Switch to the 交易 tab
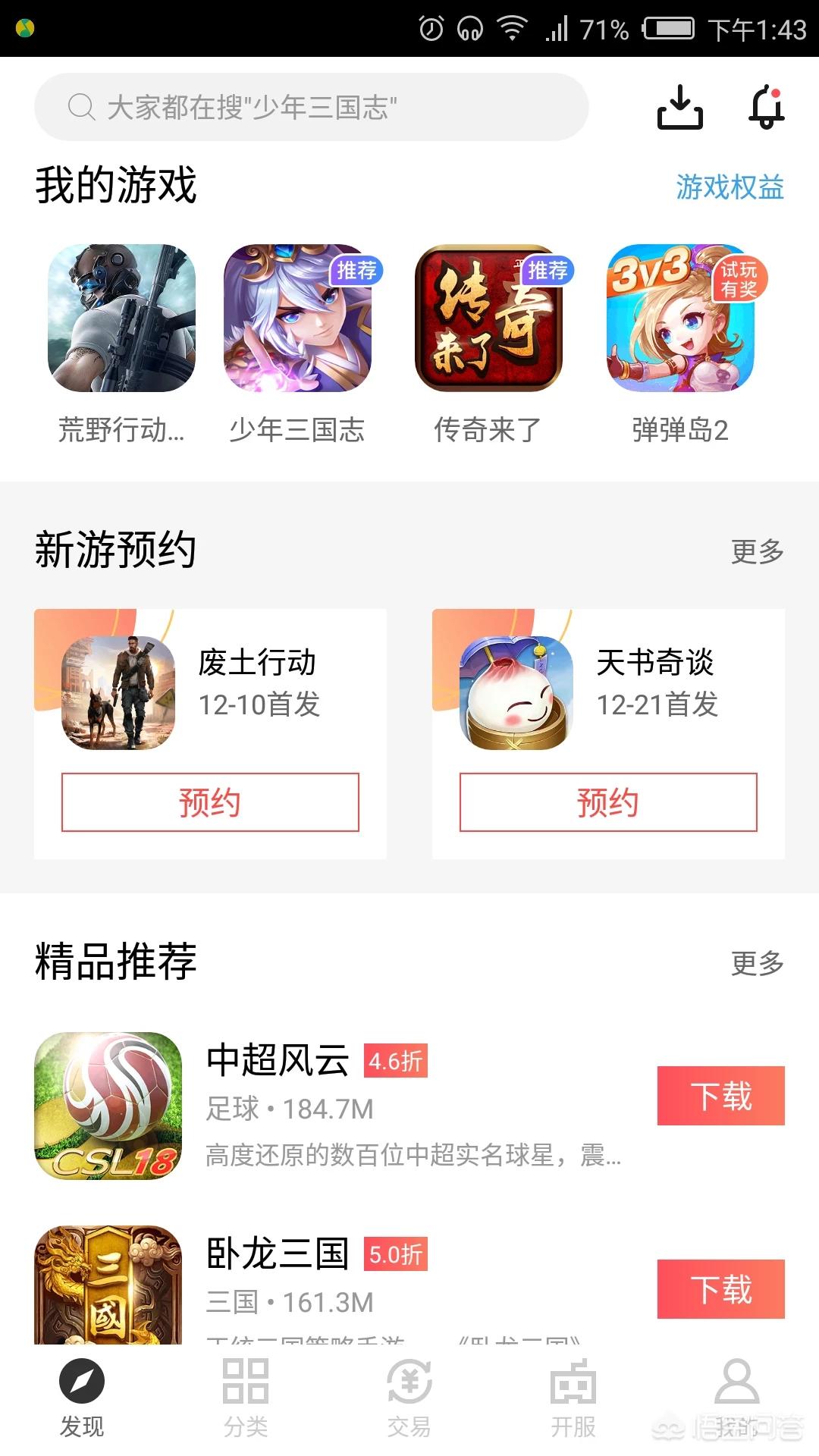This screenshot has height=1456, width=819. coord(409,1397)
